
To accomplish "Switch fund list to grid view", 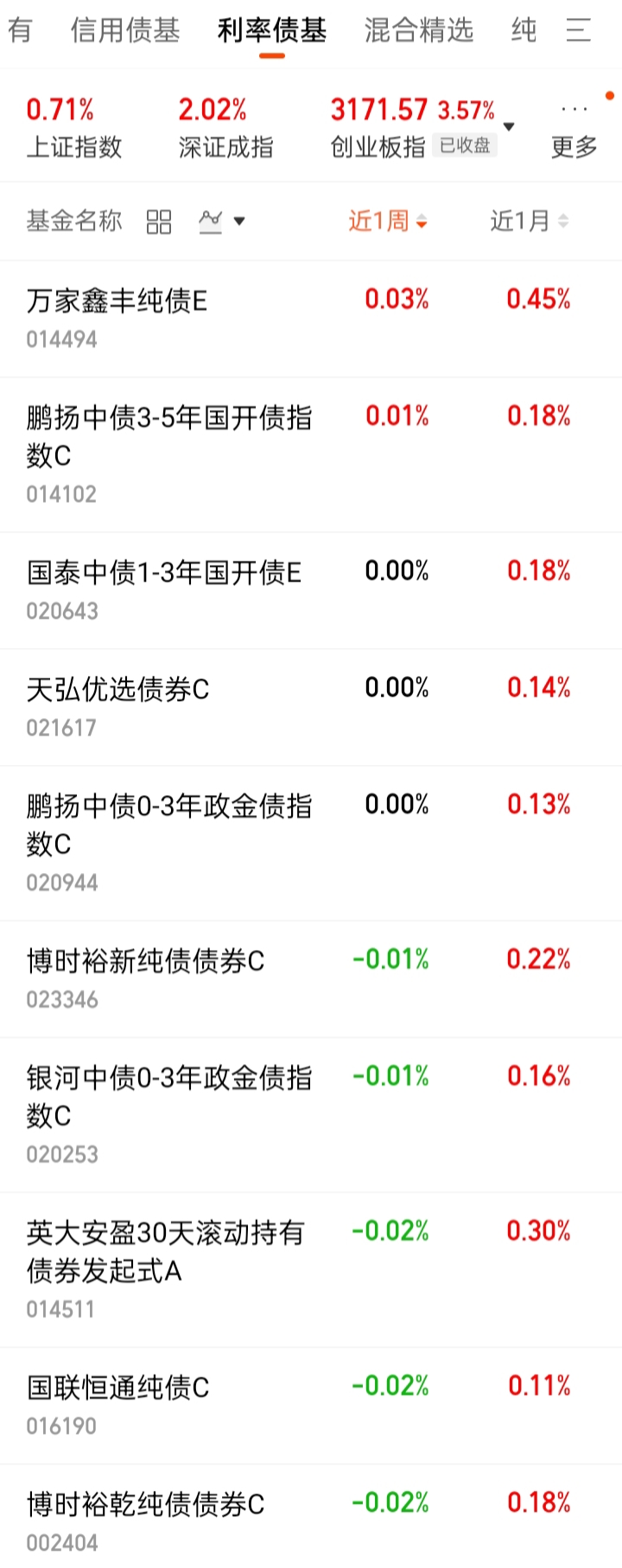I will tap(159, 222).
